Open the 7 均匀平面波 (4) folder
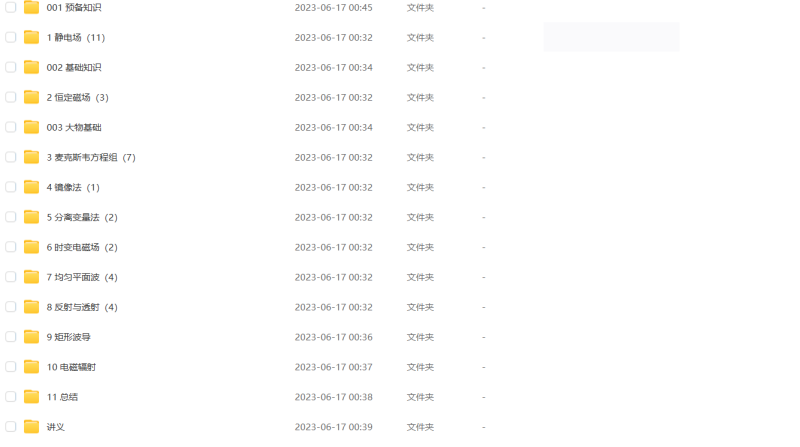The height and width of the screenshot is (447, 800). point(81,277)
